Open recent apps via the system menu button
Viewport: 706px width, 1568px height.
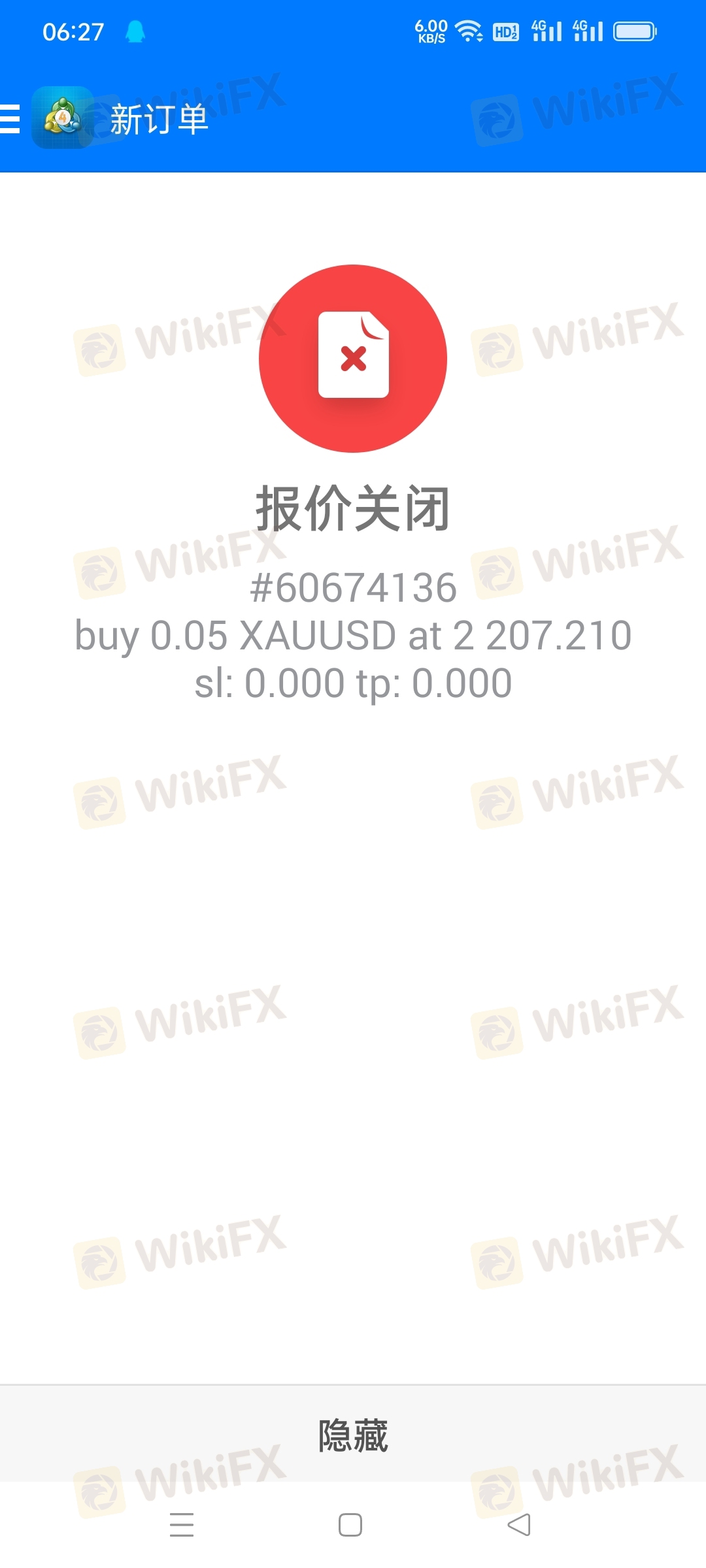pos(182,1525)
